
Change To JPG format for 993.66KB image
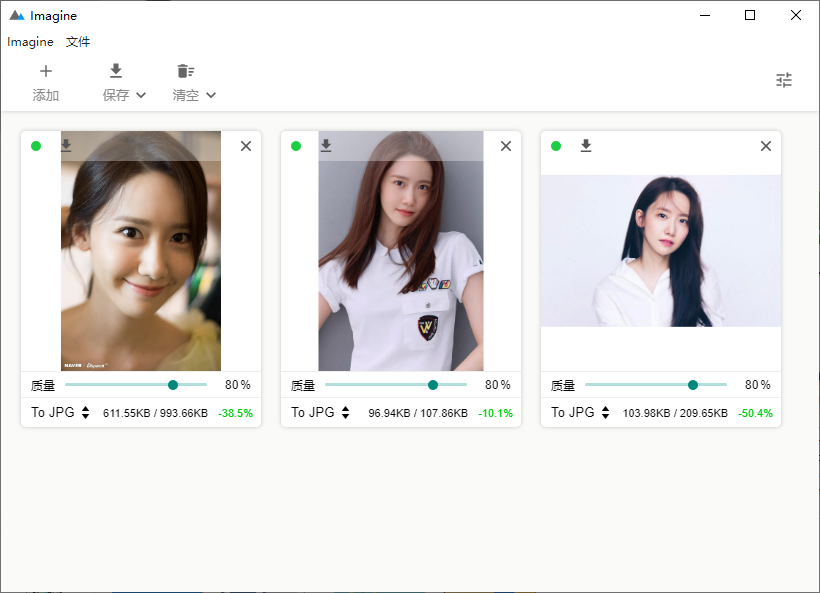(61, 412)
